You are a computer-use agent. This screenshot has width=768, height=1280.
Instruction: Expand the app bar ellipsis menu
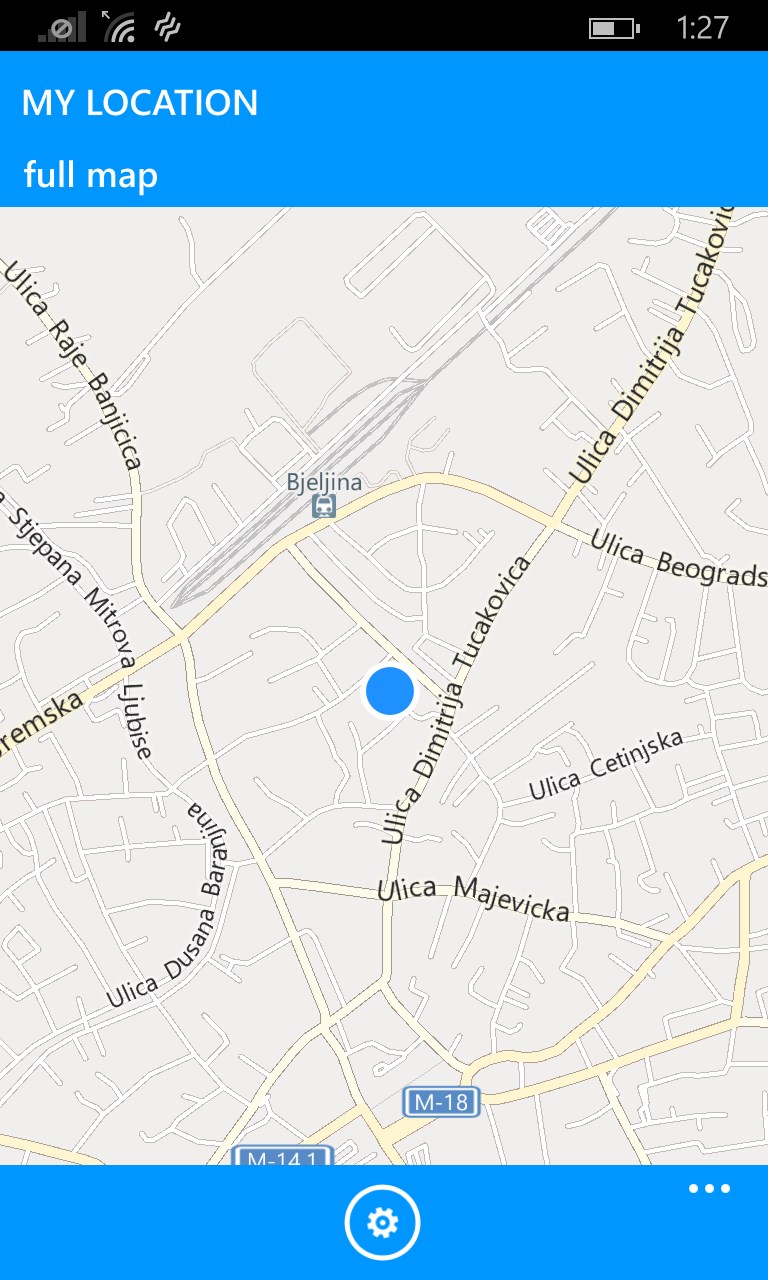point(709,1189)
